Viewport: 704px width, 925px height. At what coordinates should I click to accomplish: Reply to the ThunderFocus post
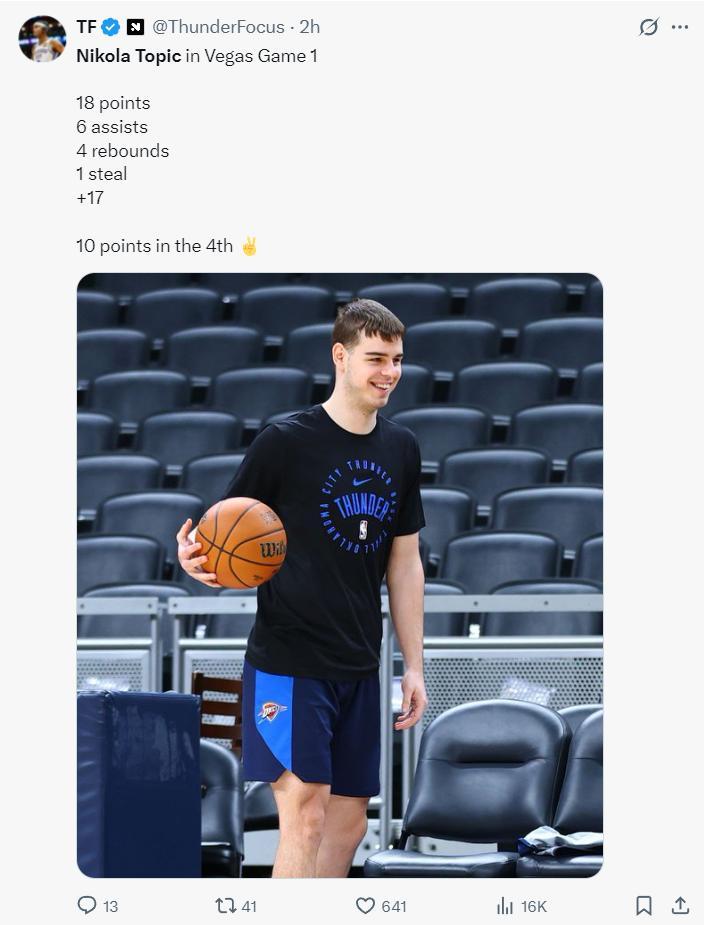[88, 905]
